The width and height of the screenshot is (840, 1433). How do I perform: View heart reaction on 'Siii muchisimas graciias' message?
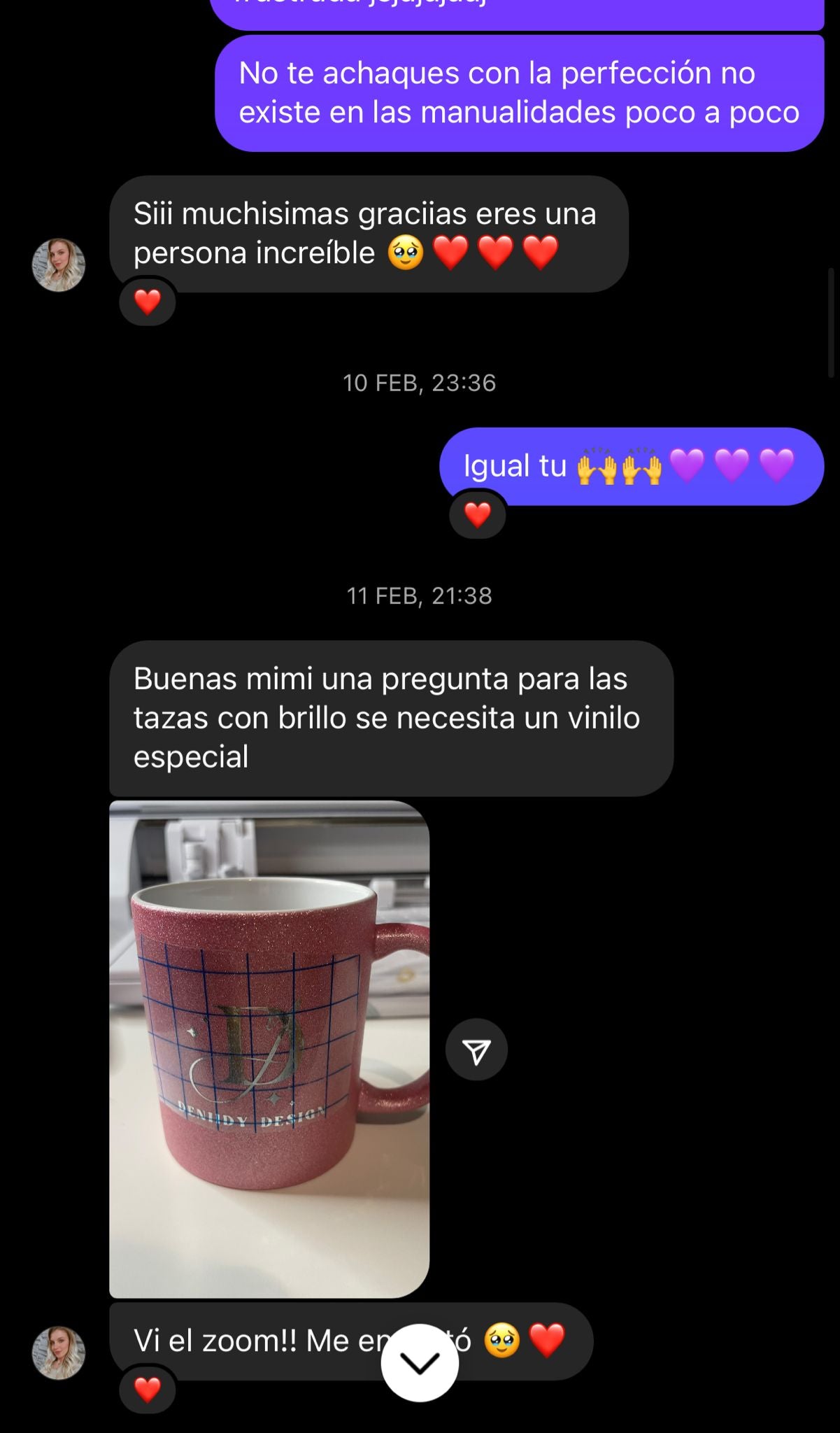click(148, 303)
